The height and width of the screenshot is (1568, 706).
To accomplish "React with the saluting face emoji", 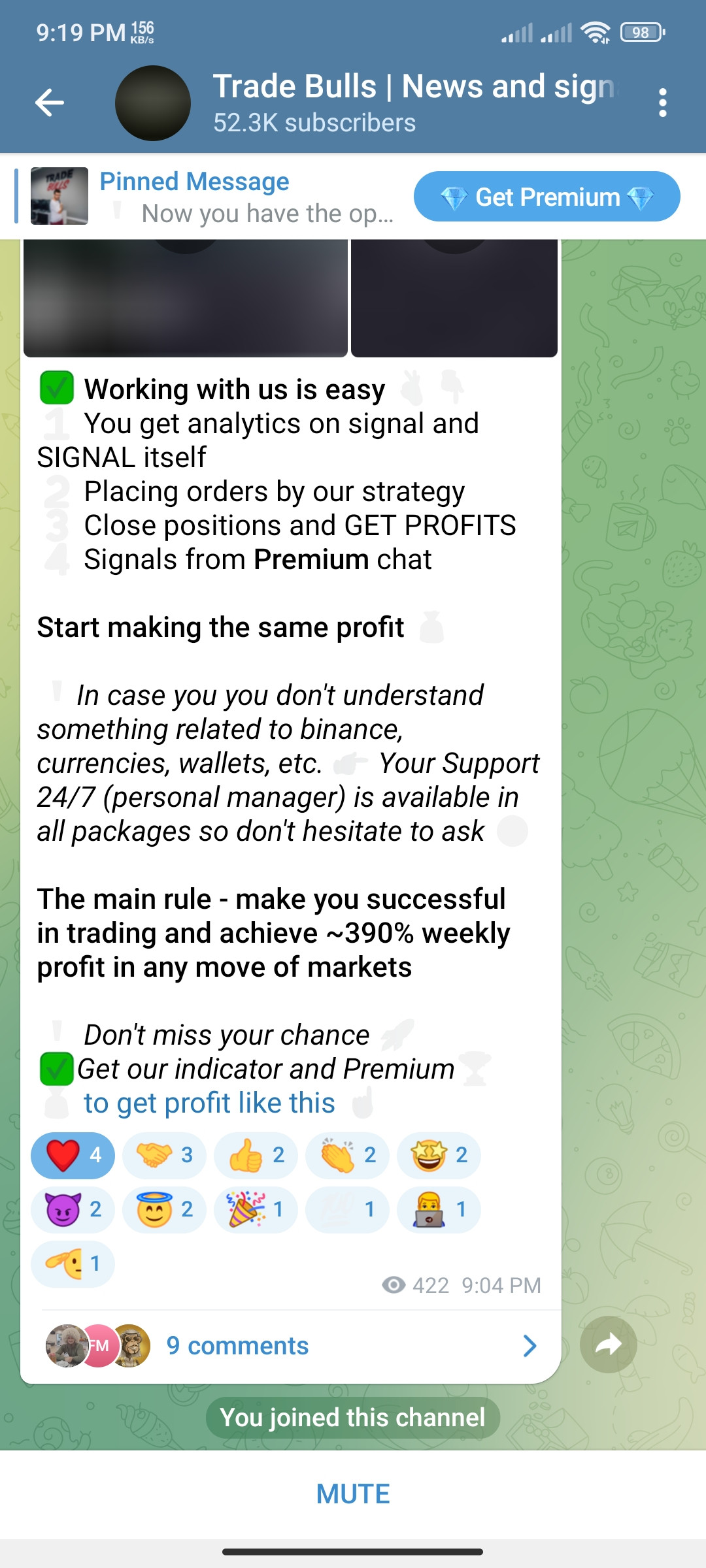I will click(73, 1264).
